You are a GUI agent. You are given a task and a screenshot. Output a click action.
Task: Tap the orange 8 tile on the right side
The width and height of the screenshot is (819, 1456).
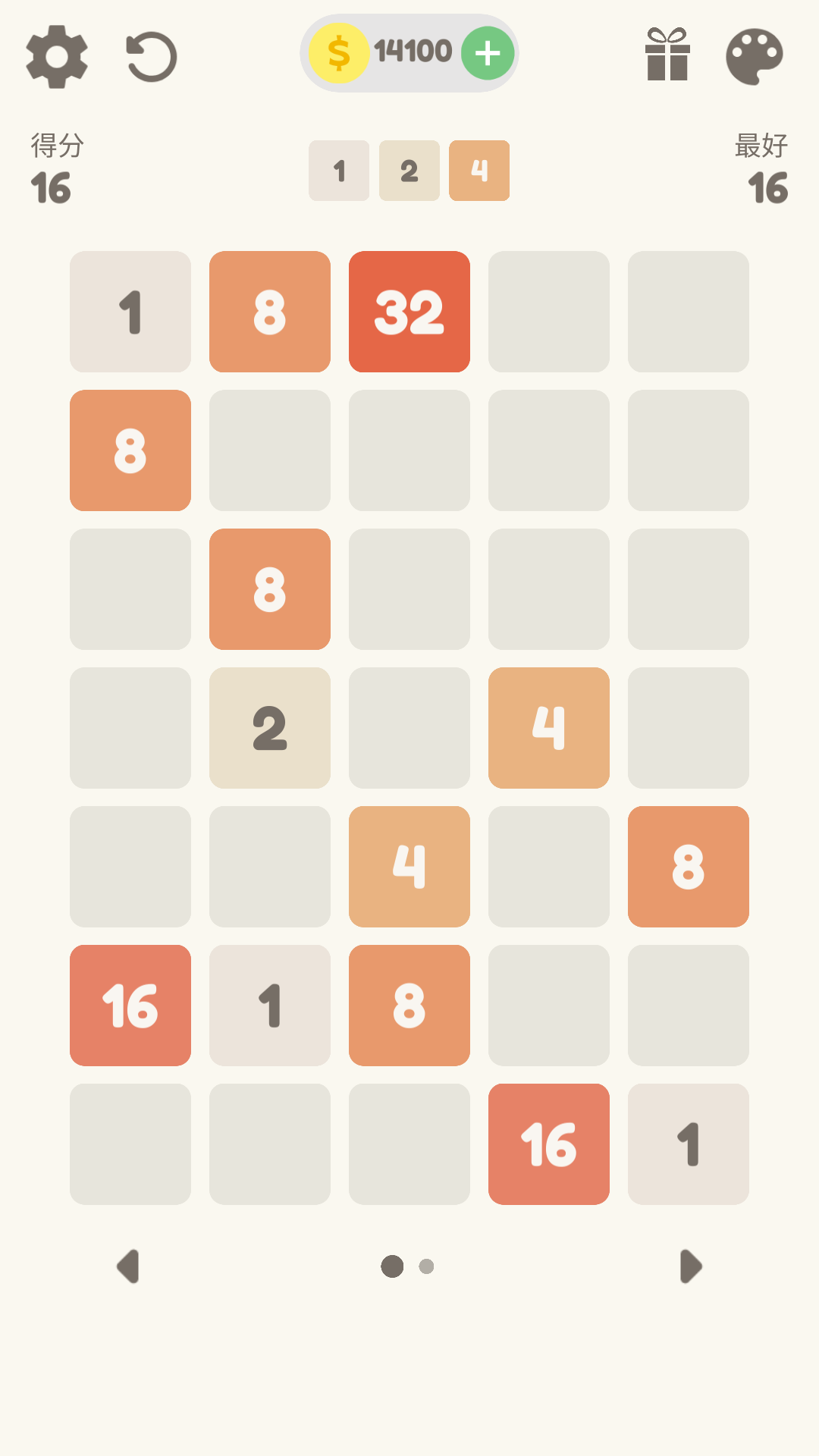click(688, 867)
